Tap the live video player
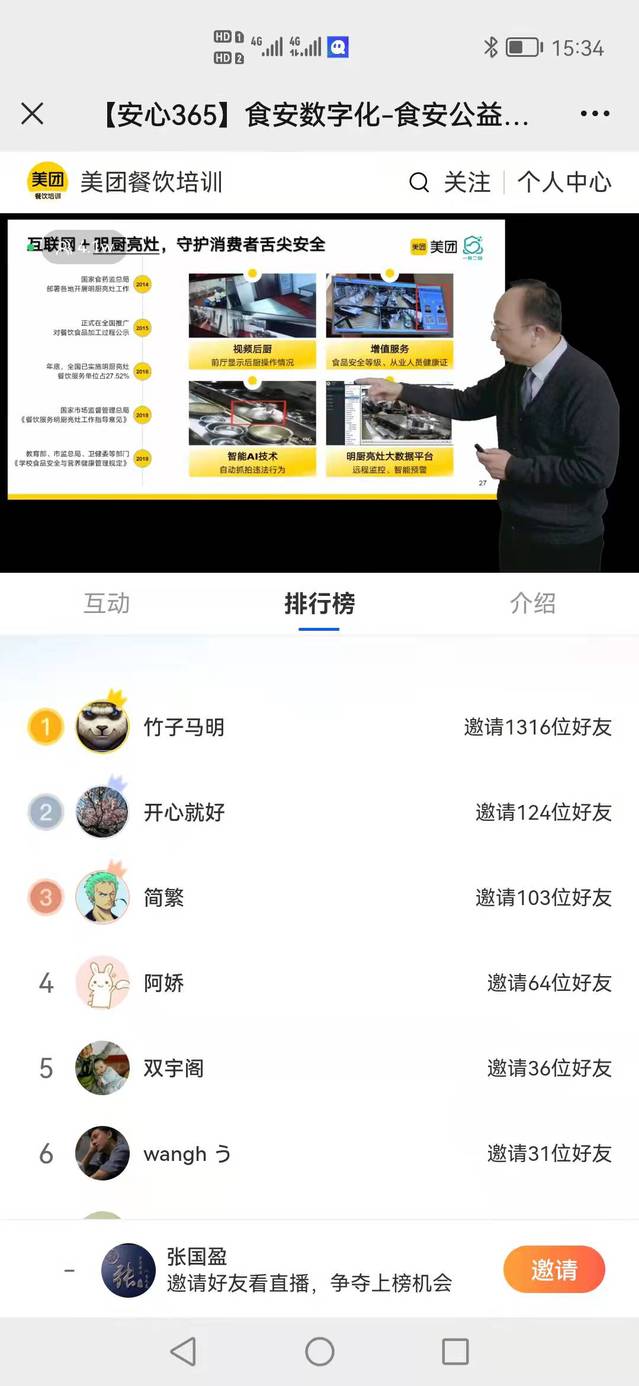 click(319, 392)
